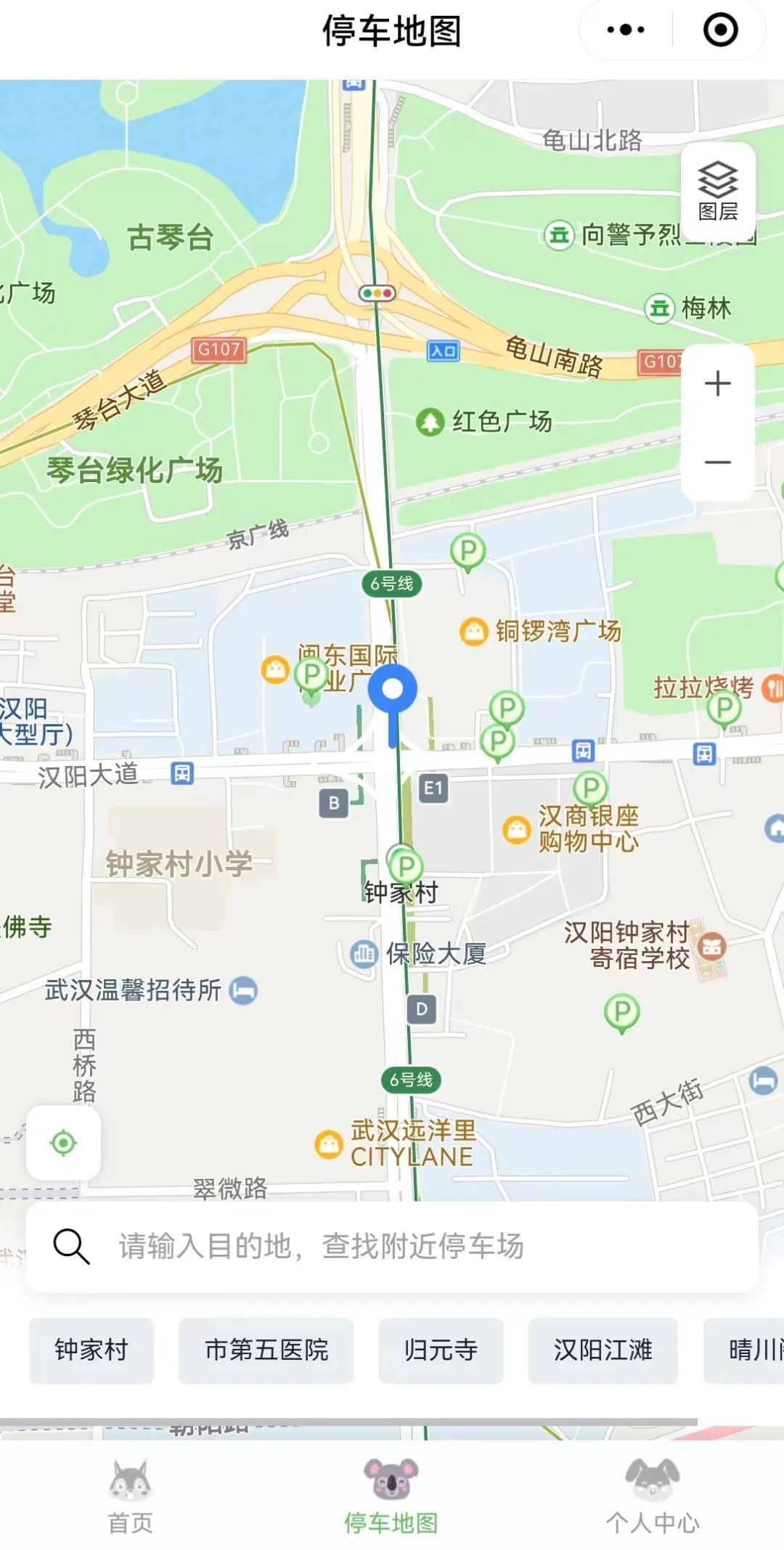The width and height of the screenshot is (784, 1550).
Task: Close the mini program via the circle button
Action: pos(720,30)
